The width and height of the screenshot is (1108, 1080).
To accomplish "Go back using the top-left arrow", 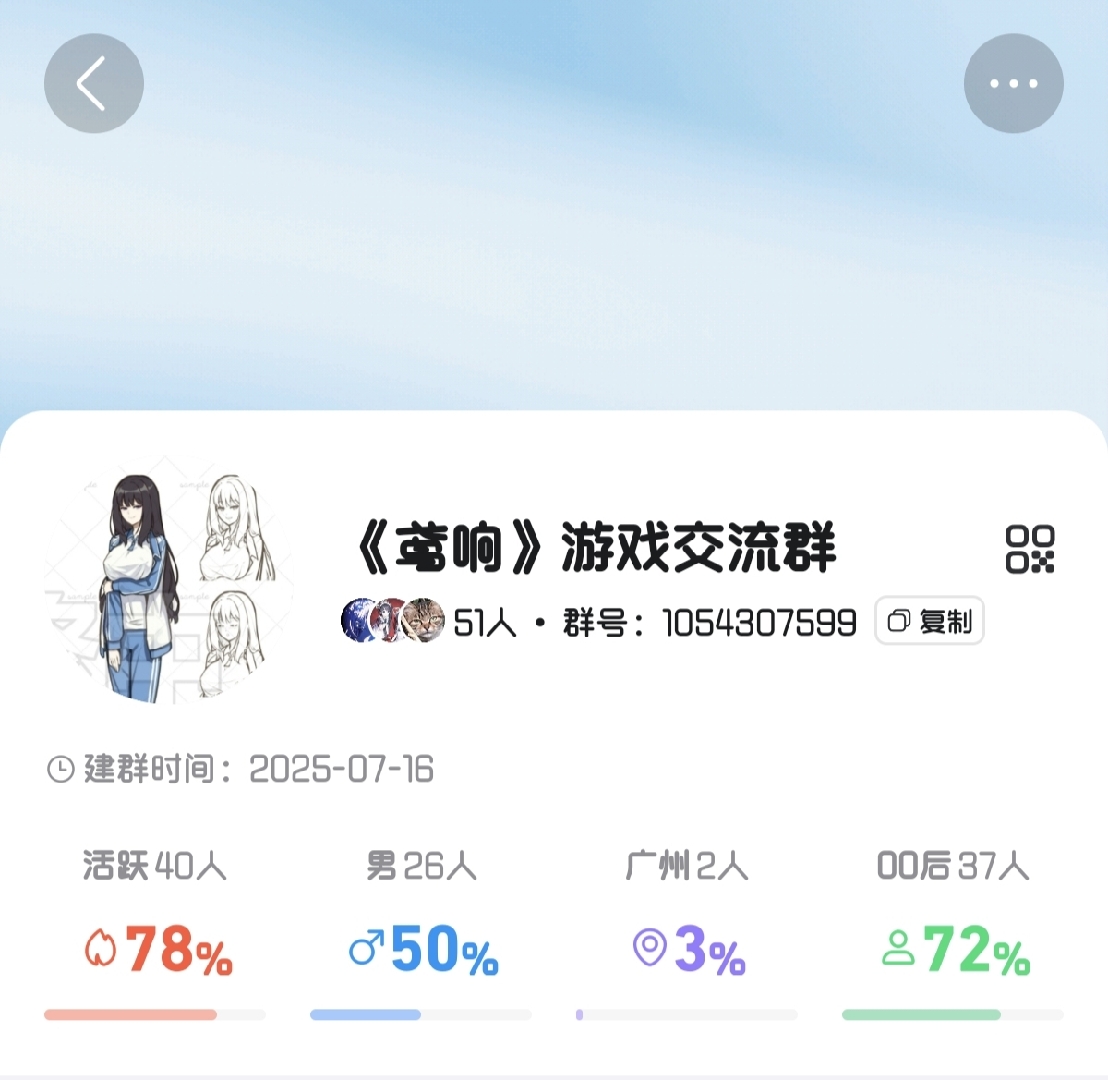I will pyautogui.click(x=93, y=83).
